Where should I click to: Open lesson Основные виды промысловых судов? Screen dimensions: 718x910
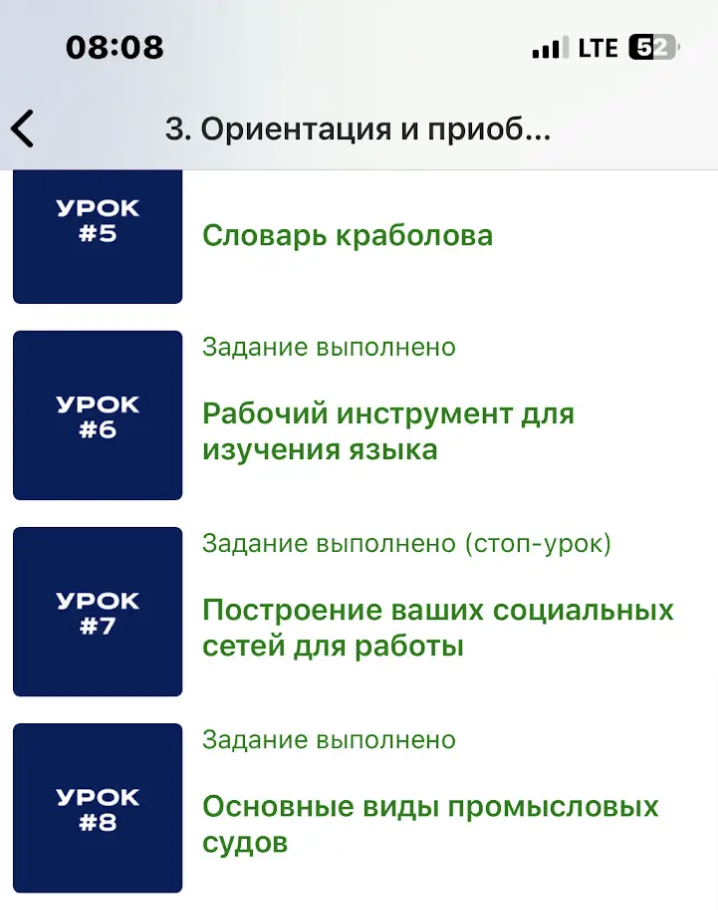[x=430, y=824]
